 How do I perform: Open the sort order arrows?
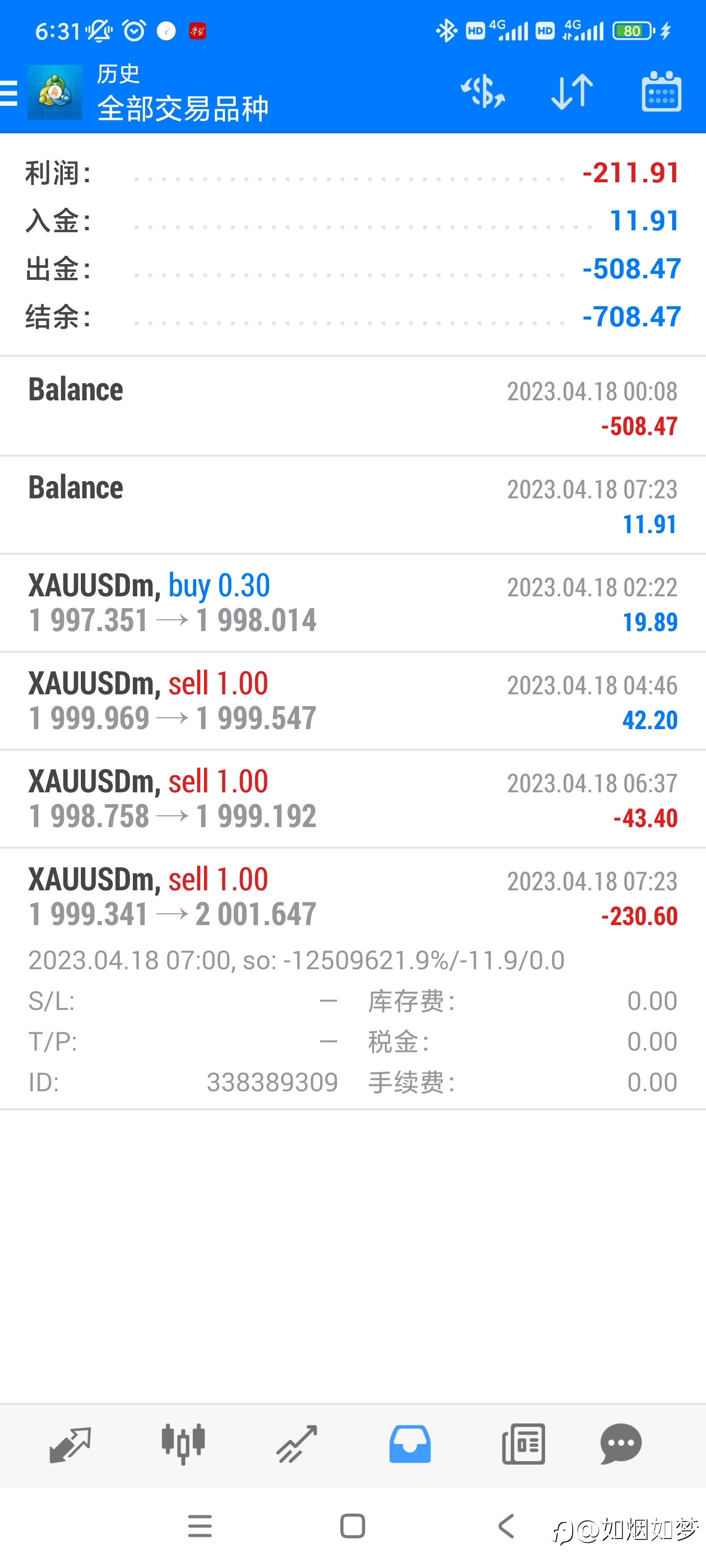pyautogui.click(x=572, y=93)
